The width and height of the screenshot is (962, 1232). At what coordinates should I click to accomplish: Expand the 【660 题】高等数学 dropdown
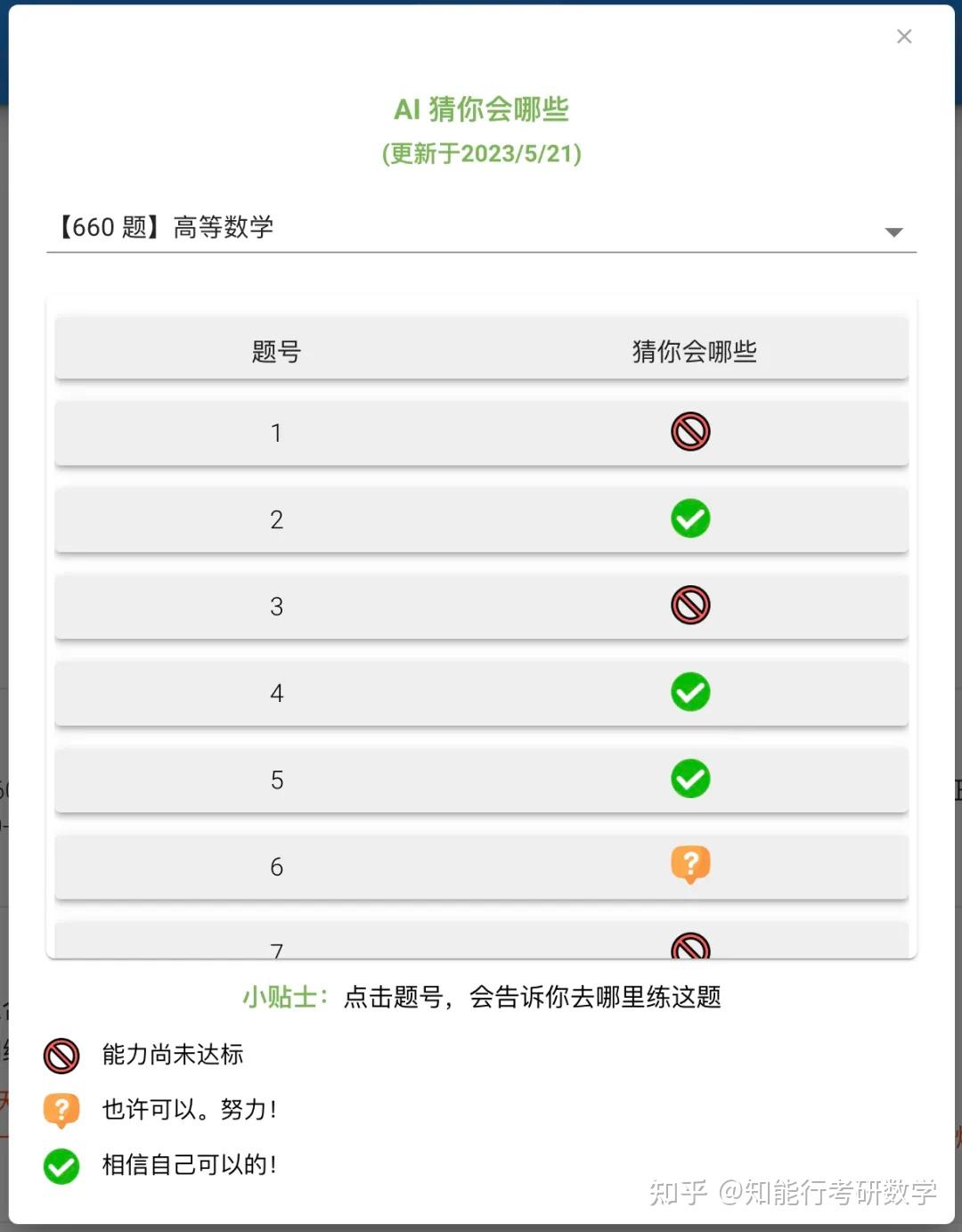pos(481,228)
